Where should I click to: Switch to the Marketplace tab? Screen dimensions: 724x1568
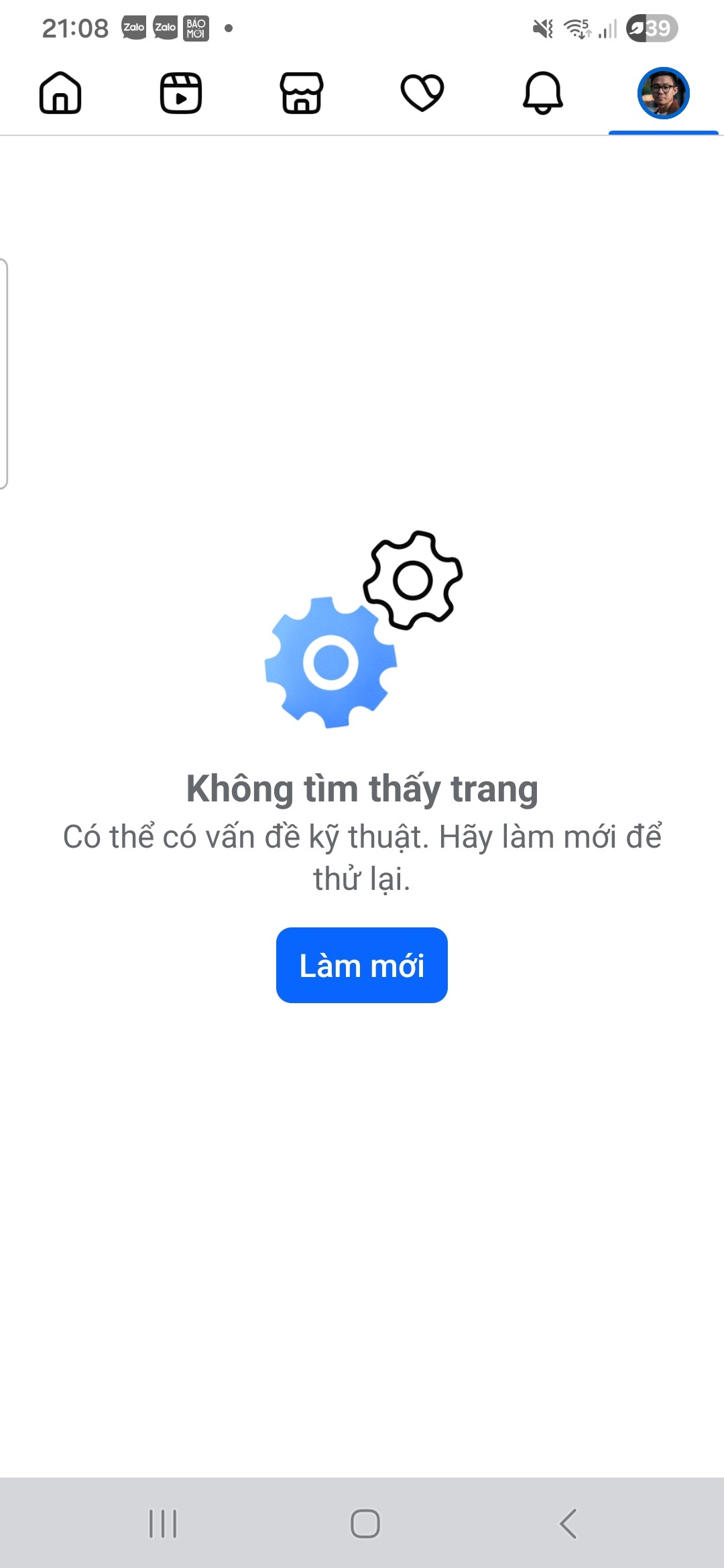[302, 92]
